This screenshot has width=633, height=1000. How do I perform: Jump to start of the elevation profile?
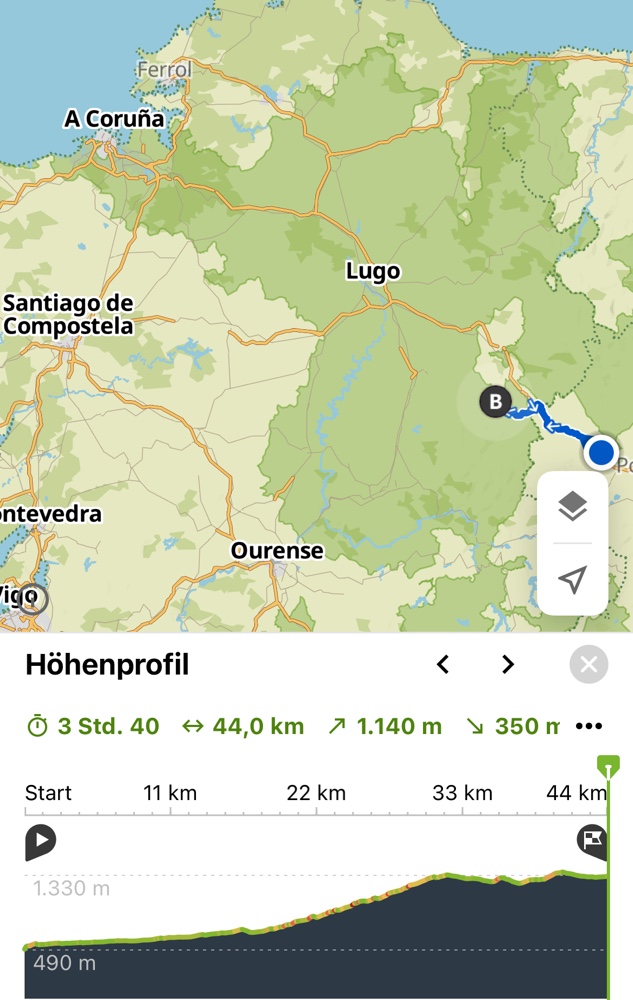click(40, 842)
